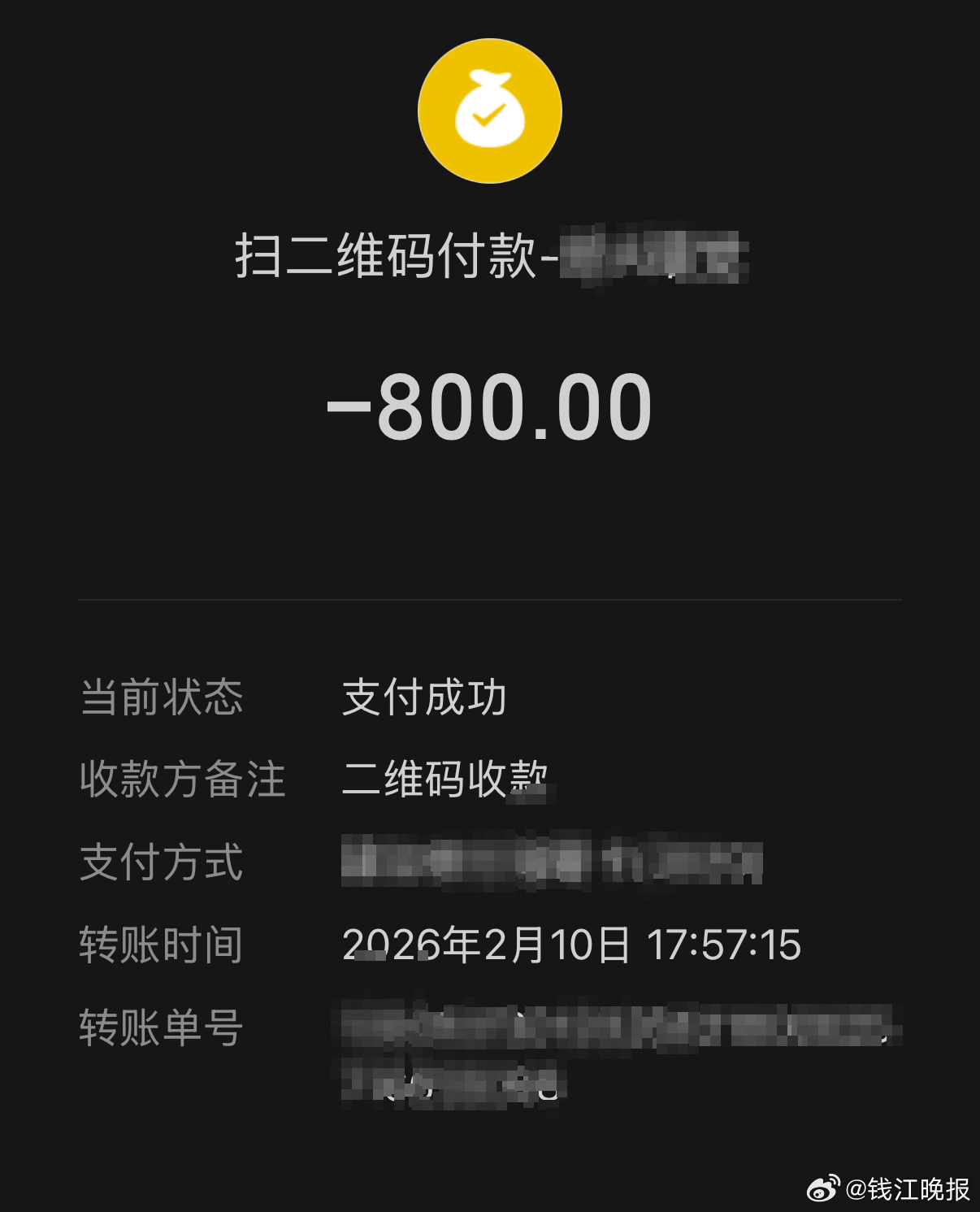Click the eye-style watermark mark near 钱江晚报
Image resolution: width=980 pixels, height=1212 pixels.
(x=826, y=1186)
